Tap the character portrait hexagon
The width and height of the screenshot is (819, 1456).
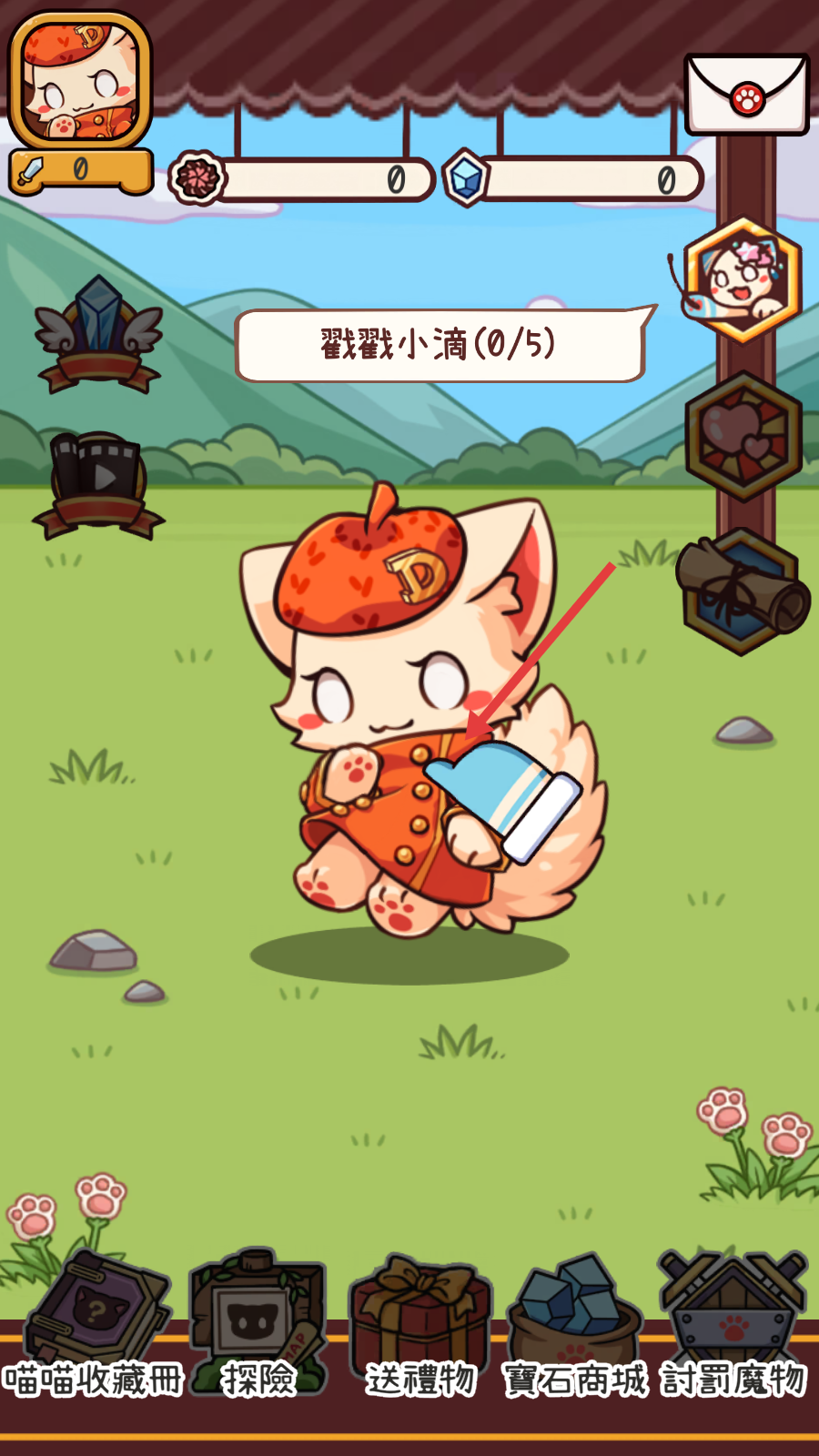(x=743, y=280)
